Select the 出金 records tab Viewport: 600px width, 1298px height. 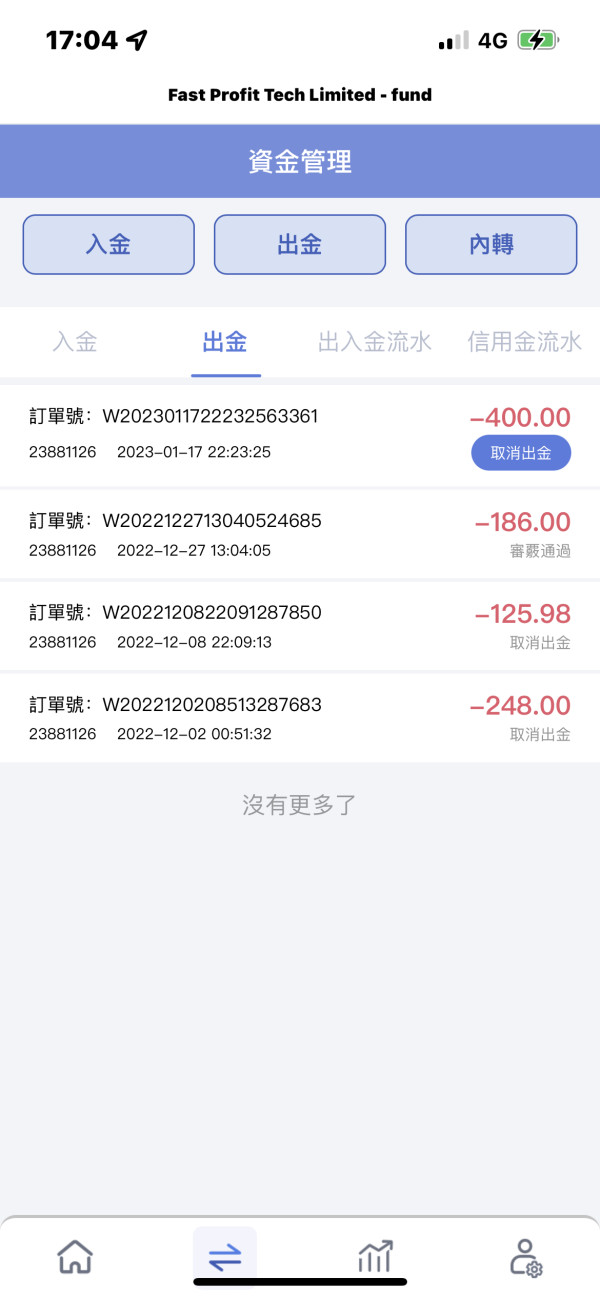coord(225,342)
